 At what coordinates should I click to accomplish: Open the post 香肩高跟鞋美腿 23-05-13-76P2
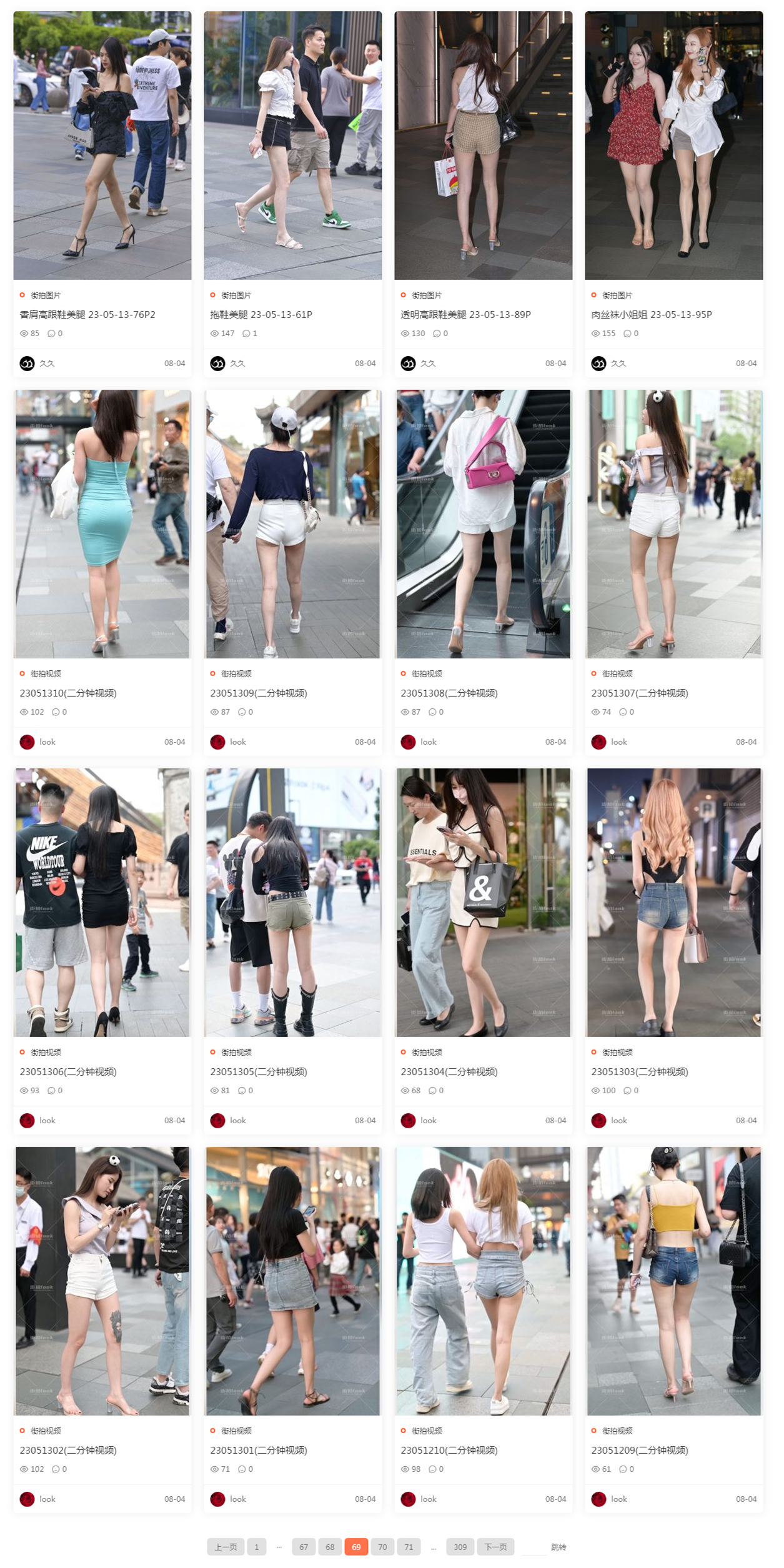(x=87, y=314)
